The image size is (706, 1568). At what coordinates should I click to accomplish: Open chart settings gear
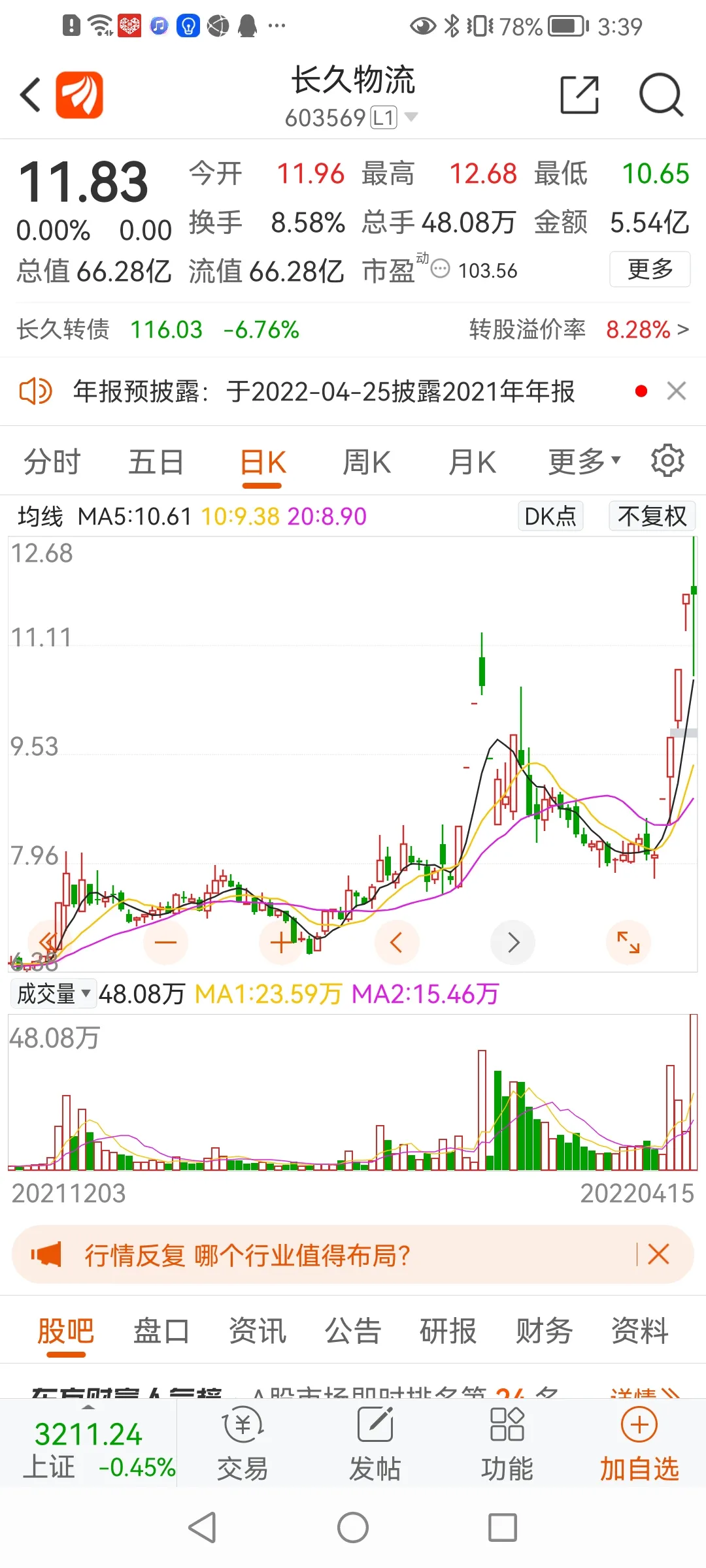click(x=667, y=461)
